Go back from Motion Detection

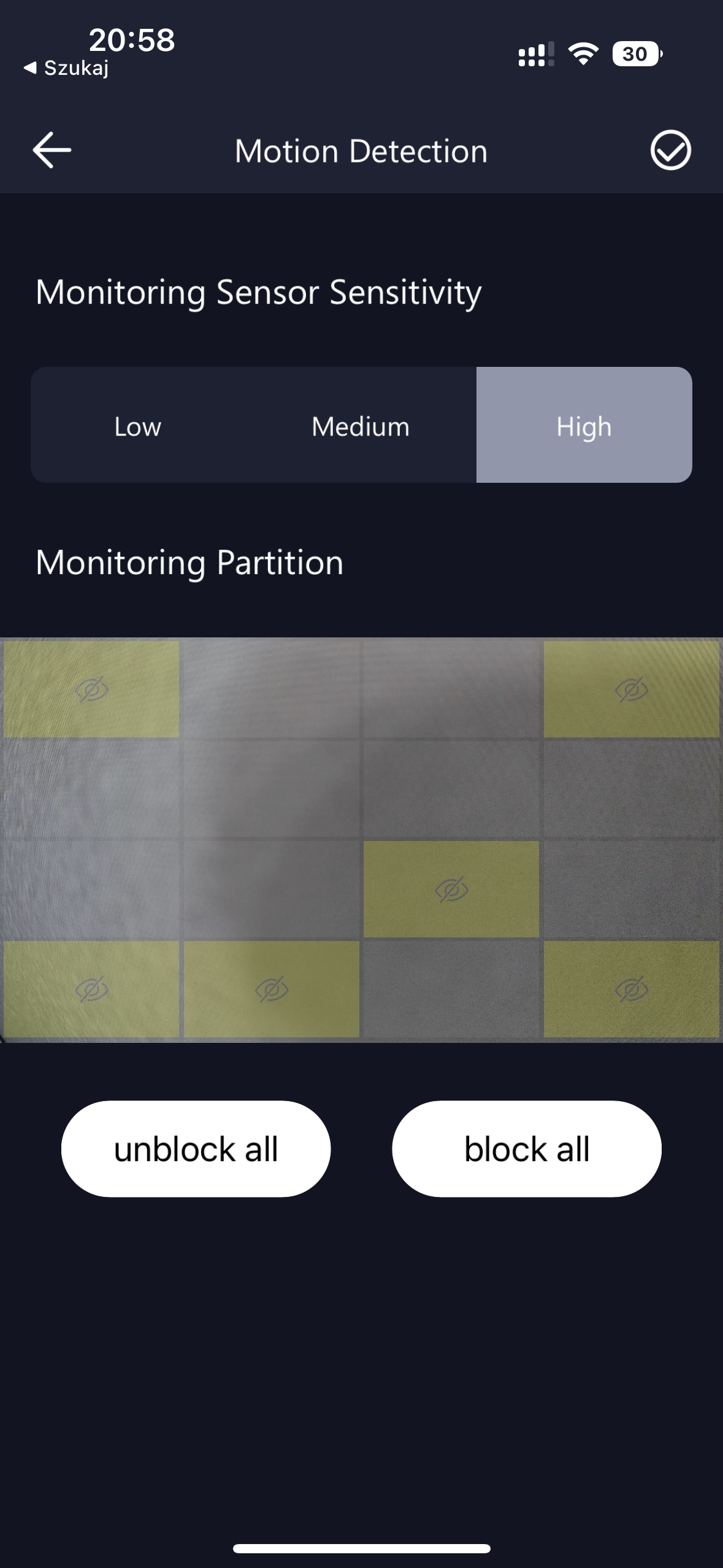[x=52, y=150]
